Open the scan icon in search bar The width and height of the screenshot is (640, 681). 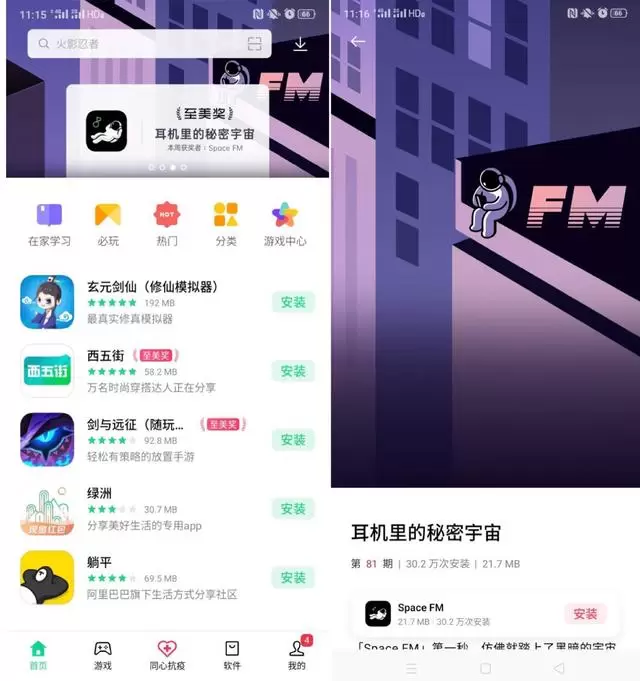(x=255, y=44)
